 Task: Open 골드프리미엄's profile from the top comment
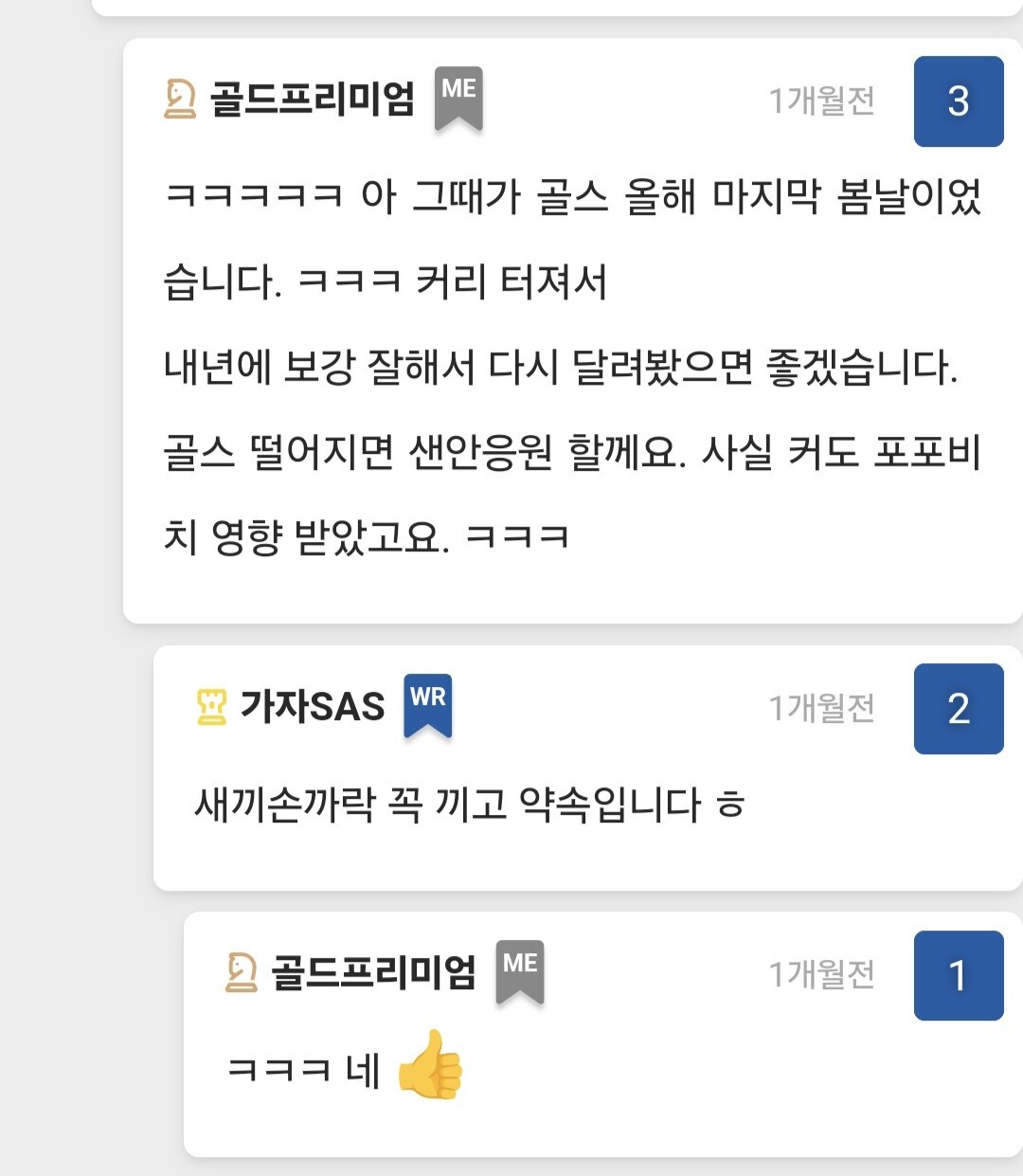312,100
